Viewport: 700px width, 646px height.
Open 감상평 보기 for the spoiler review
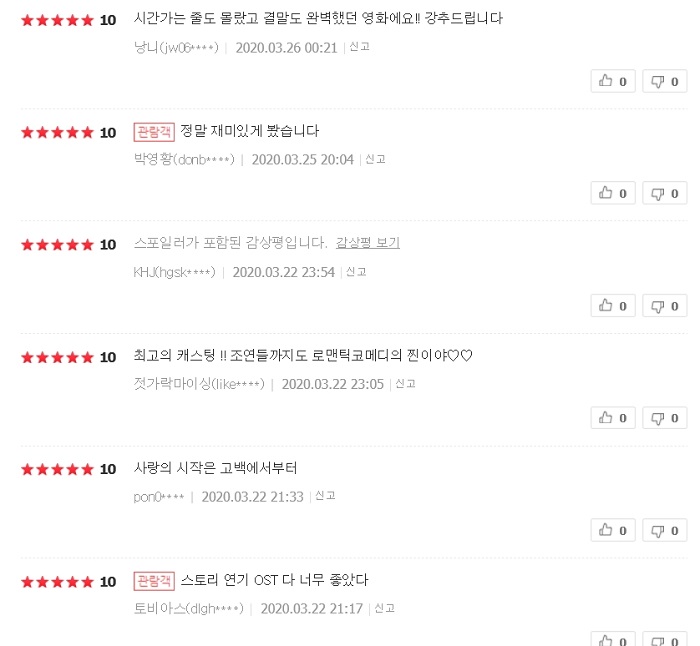367,243
